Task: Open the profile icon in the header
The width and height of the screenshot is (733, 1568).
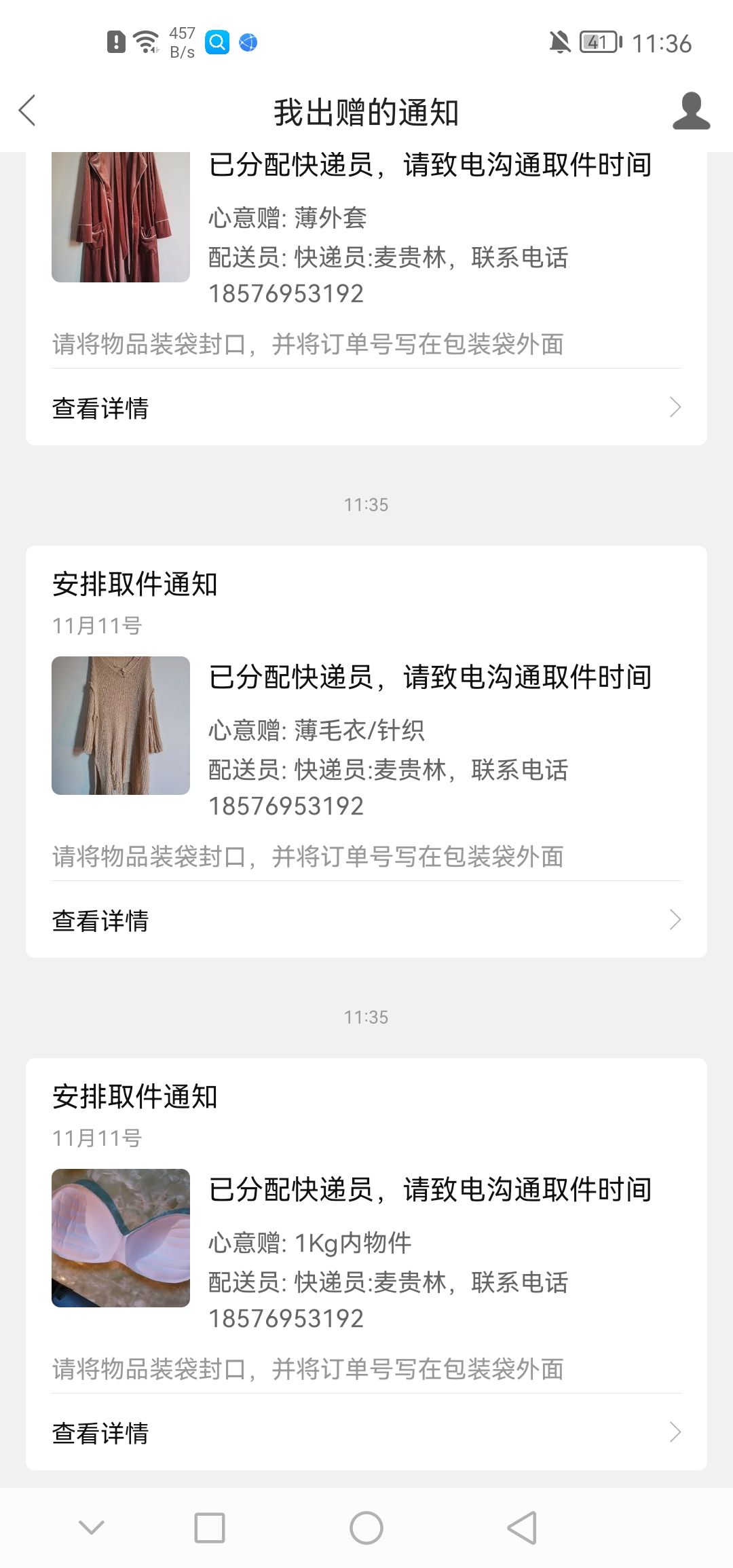Action: coord(691,111)
